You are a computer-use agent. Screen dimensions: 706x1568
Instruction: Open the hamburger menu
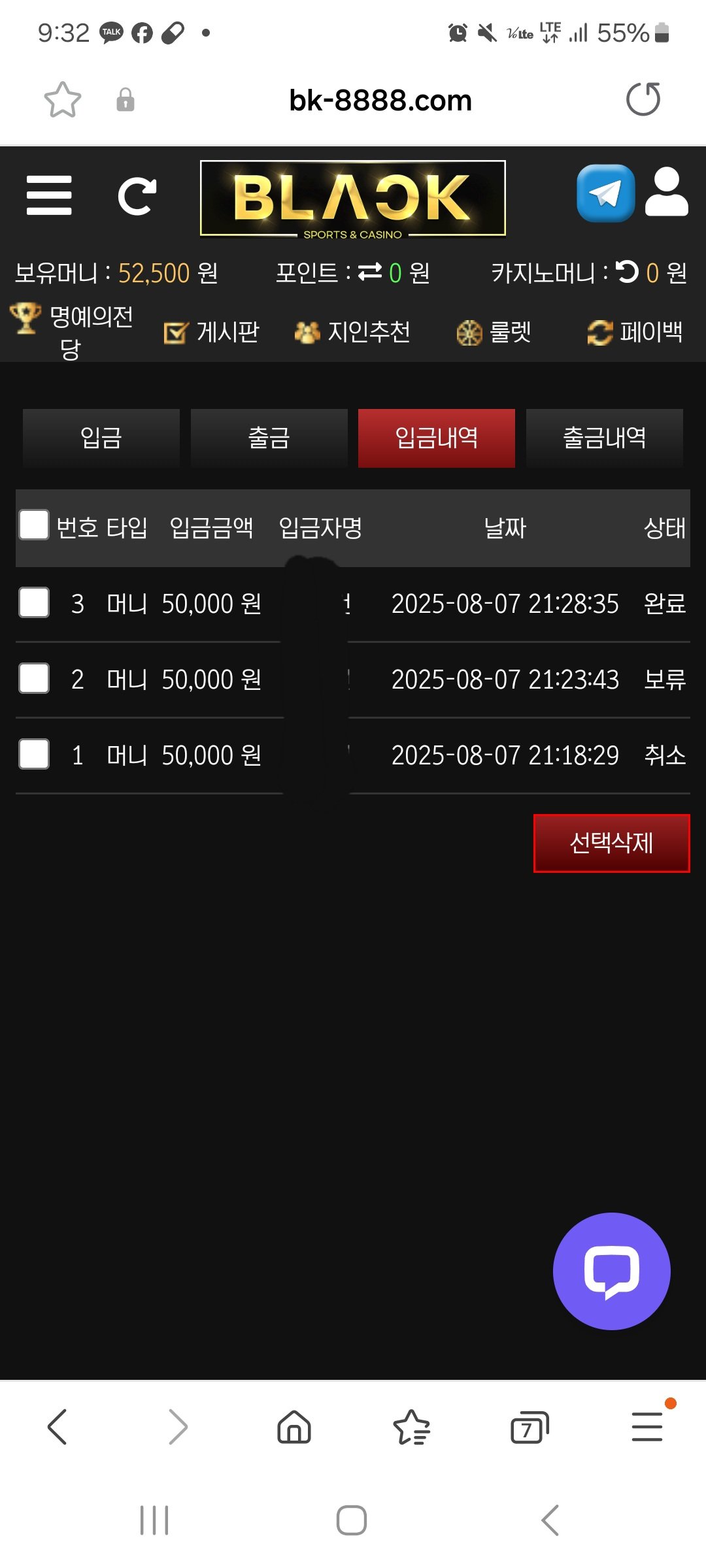[x=49, y=195]
